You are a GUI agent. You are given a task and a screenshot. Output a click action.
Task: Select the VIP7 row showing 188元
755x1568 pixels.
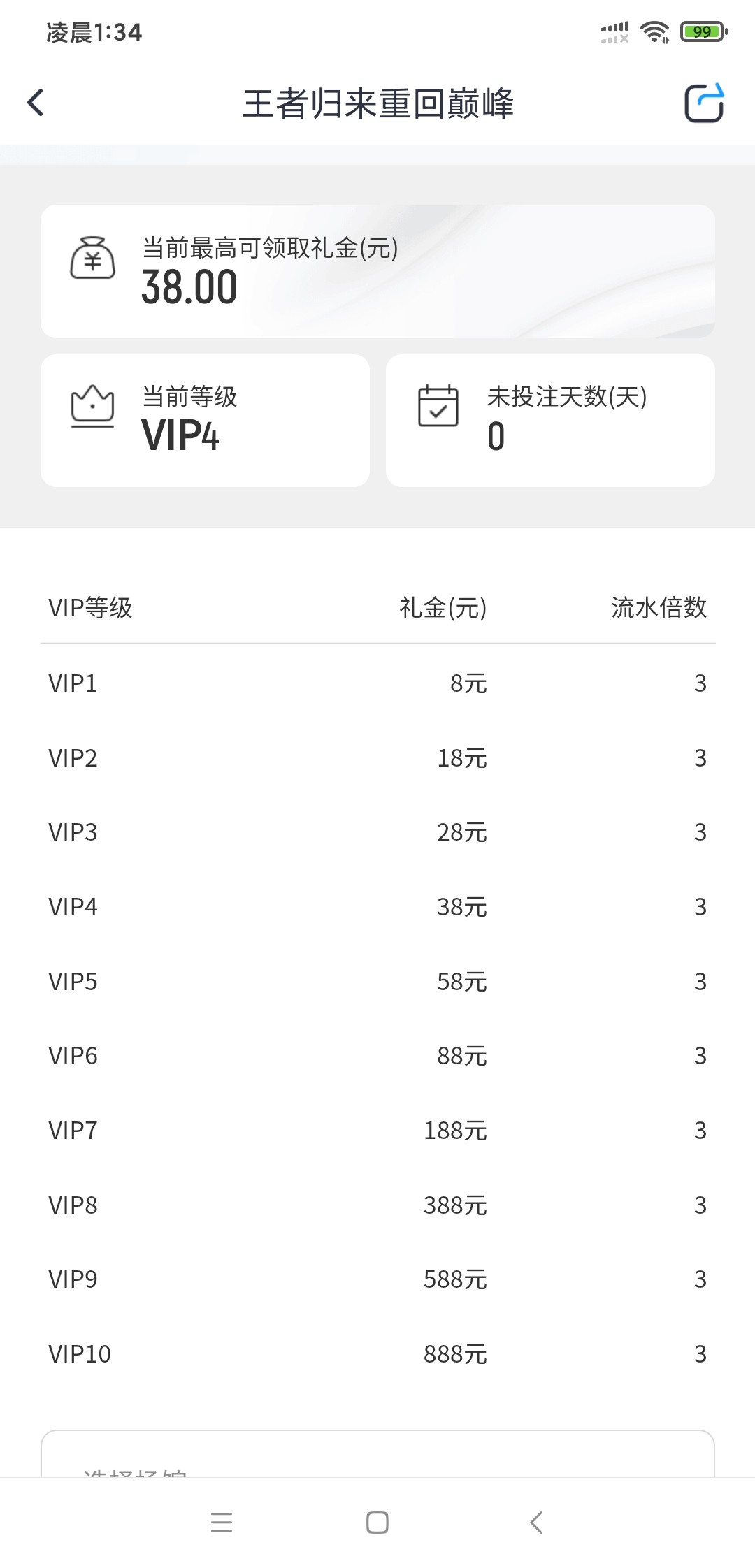[377, 1131]
